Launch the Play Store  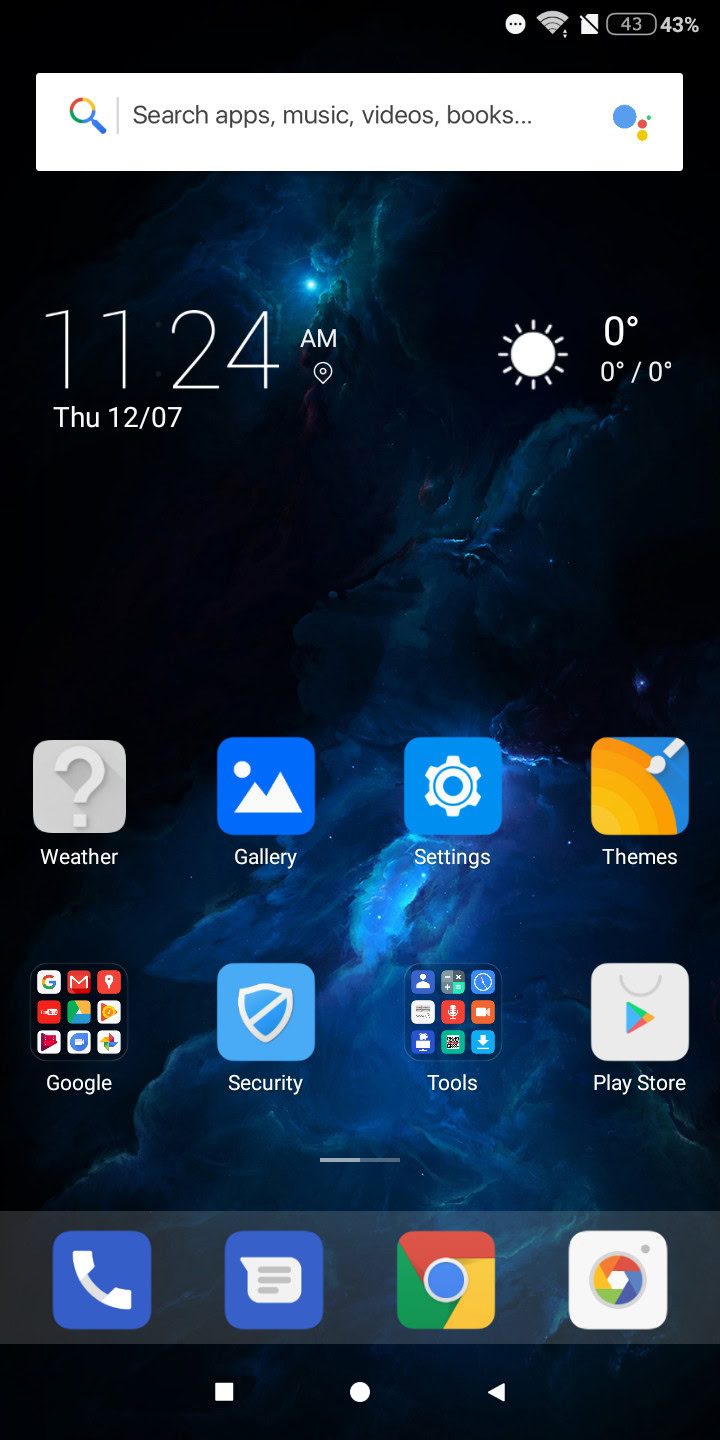tap(639, 1012)
